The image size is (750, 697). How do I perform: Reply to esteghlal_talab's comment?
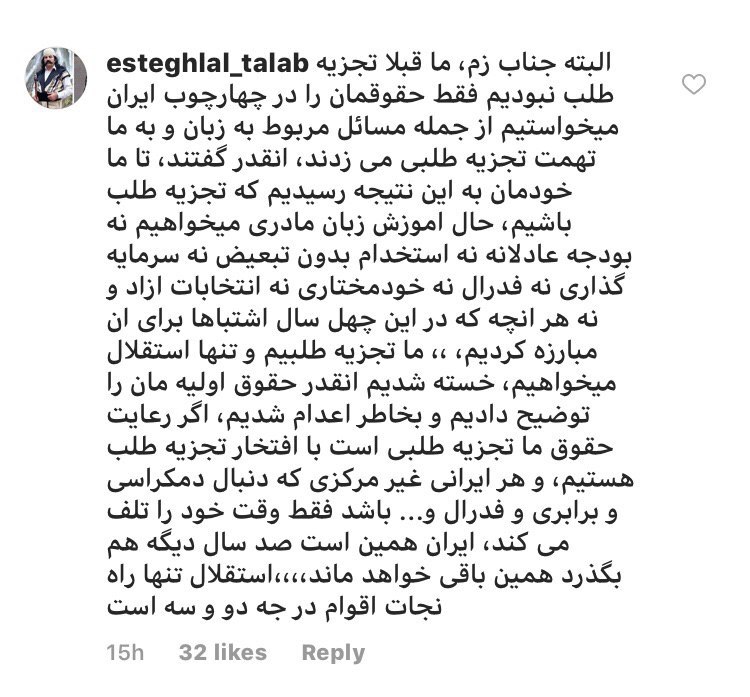333,653
